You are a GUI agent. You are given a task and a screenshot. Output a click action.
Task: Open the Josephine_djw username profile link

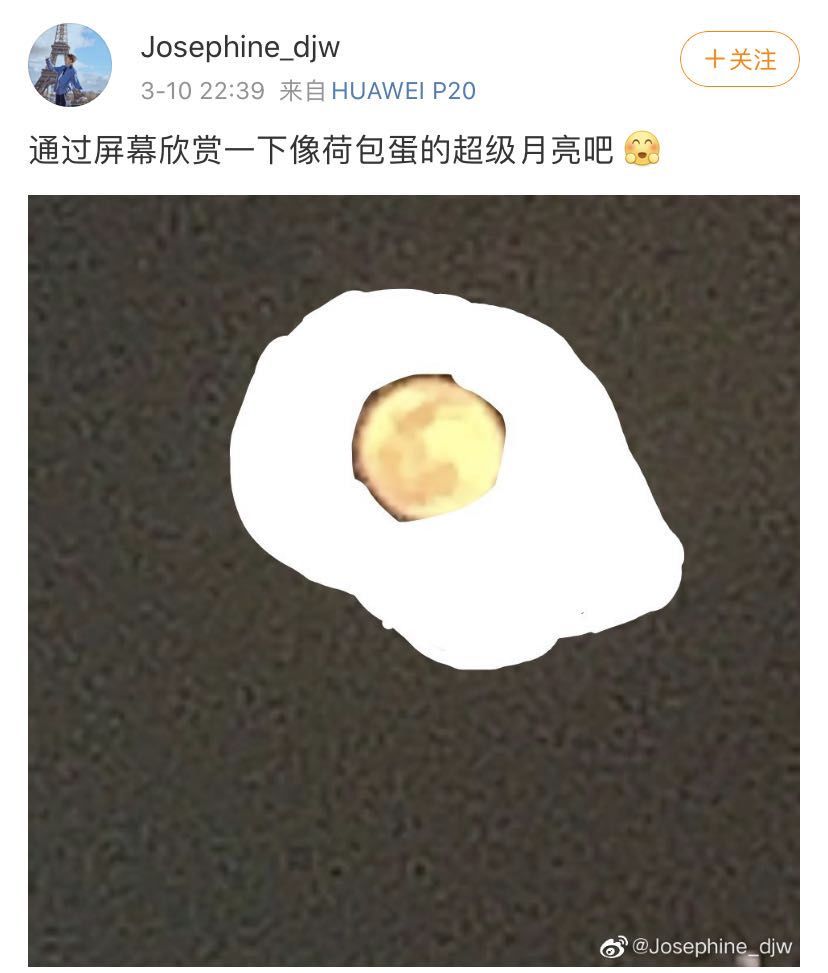pos(241,47)
